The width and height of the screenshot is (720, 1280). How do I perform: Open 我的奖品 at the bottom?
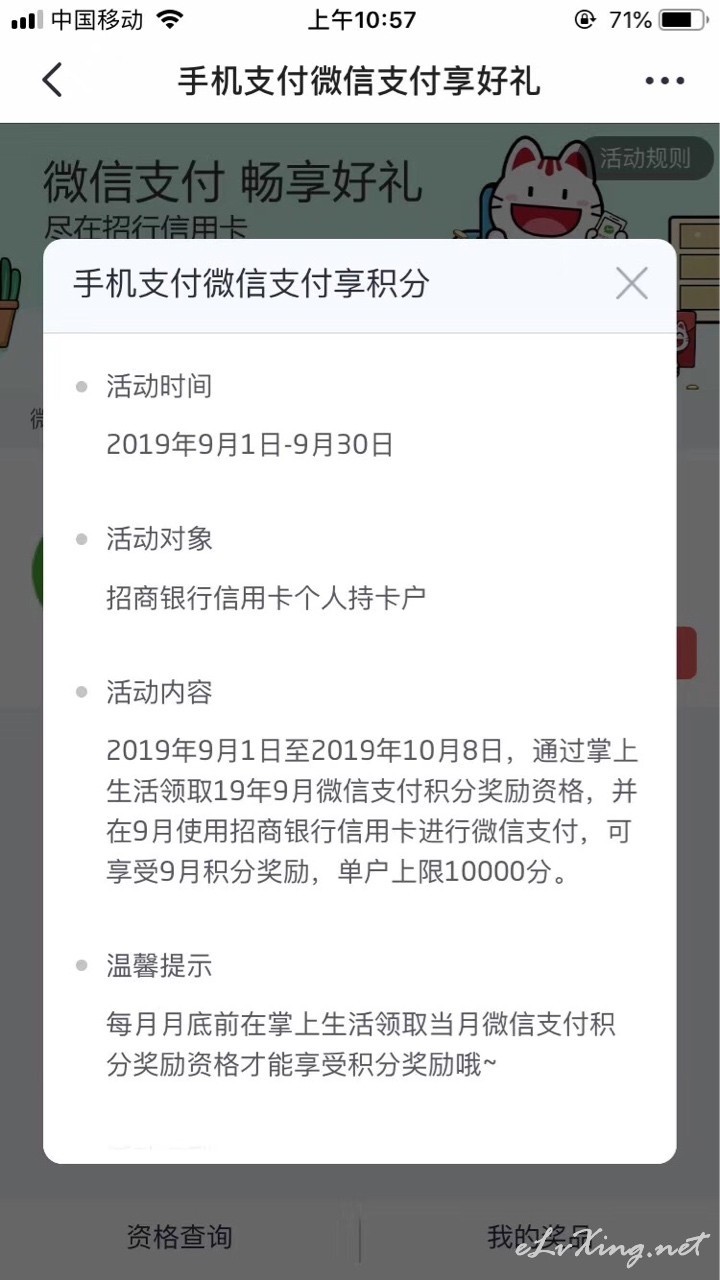pos(540,1237)
